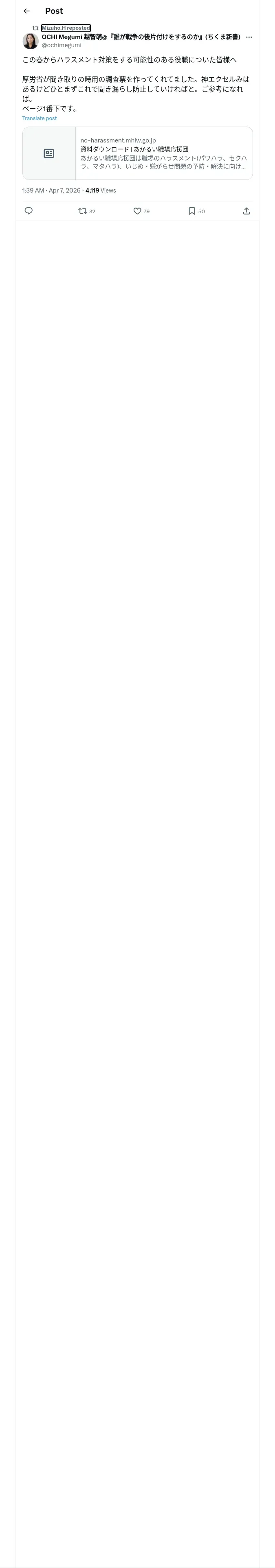
Task: Open the Mizuho.H reposted link
Action: click(x=66, y=28)
